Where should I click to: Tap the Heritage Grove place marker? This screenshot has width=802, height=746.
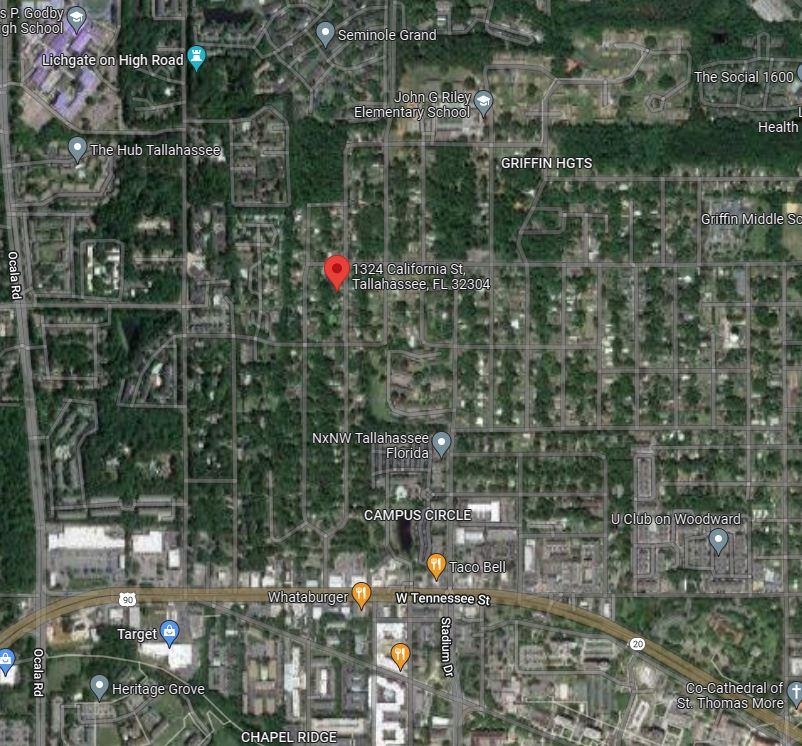[x=99, y=687]
